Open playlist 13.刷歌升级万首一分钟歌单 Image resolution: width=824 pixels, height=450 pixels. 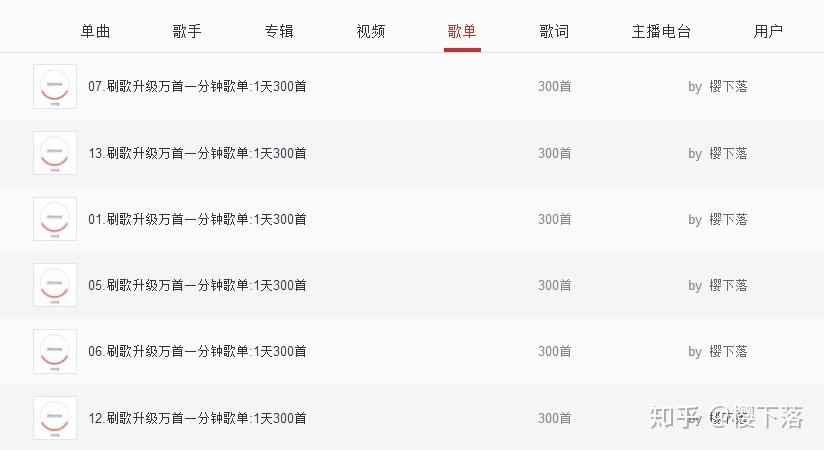[197, 153]
